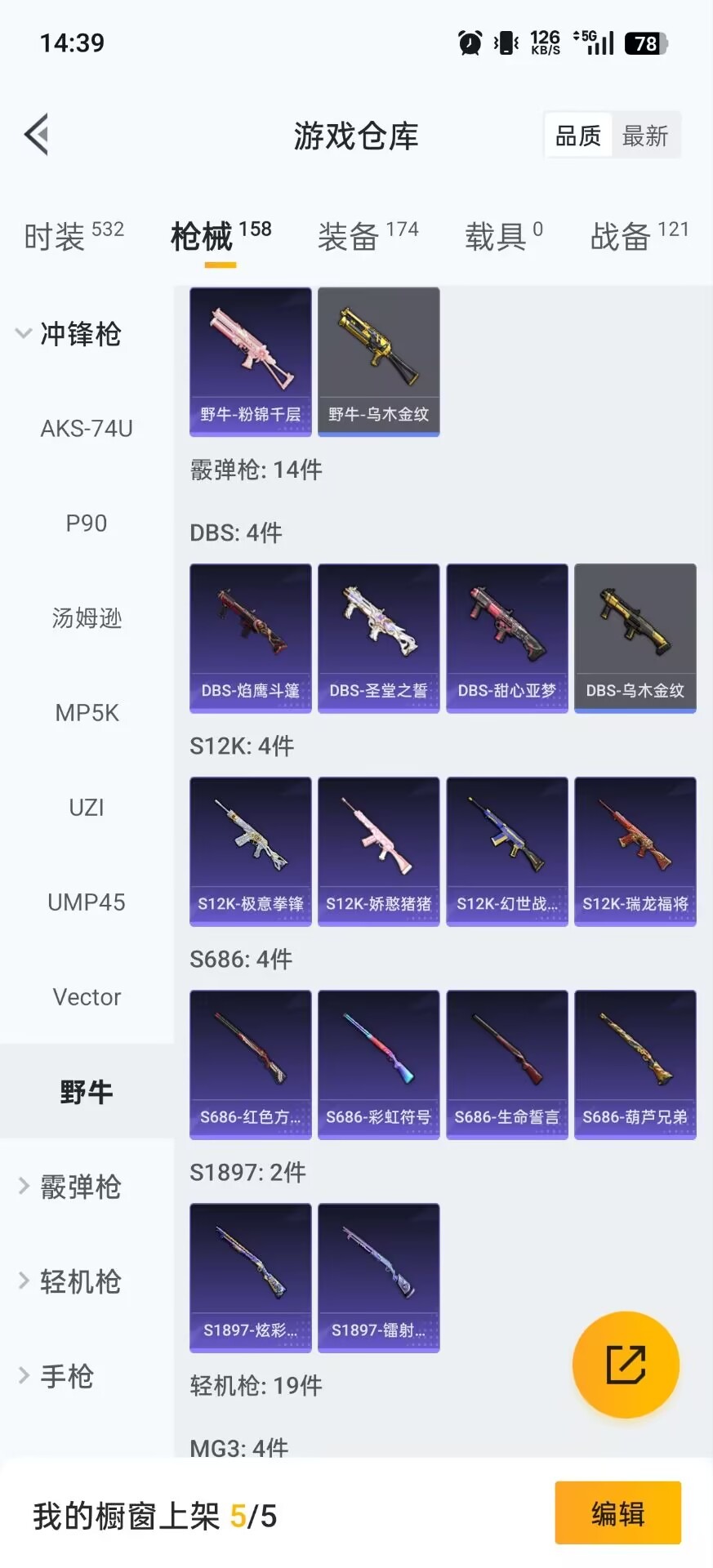This screenshot has height=1568, width=713.
Task: Switch to the 载具 tab
Action: pos(503,237)
